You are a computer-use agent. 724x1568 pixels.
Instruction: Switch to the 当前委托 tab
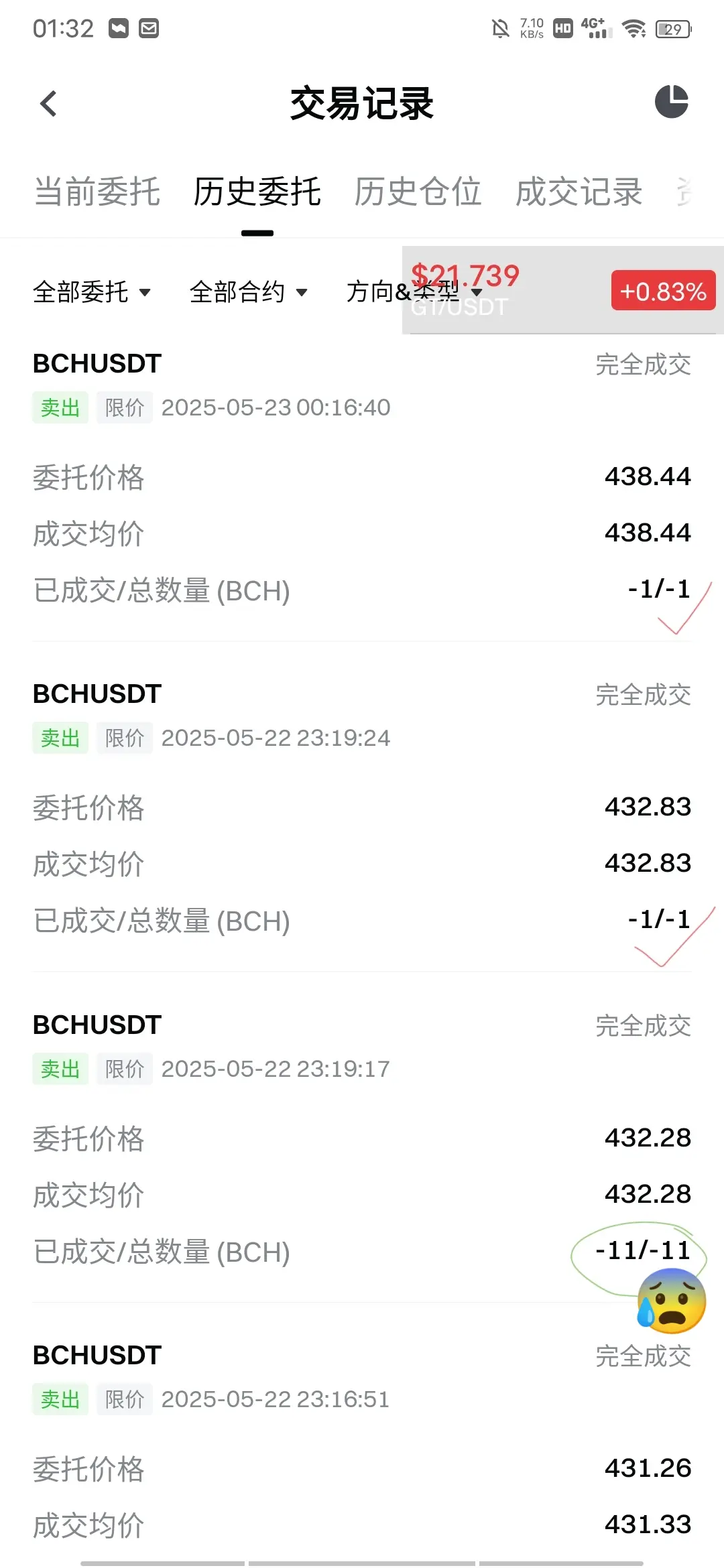tap(97, 192)
